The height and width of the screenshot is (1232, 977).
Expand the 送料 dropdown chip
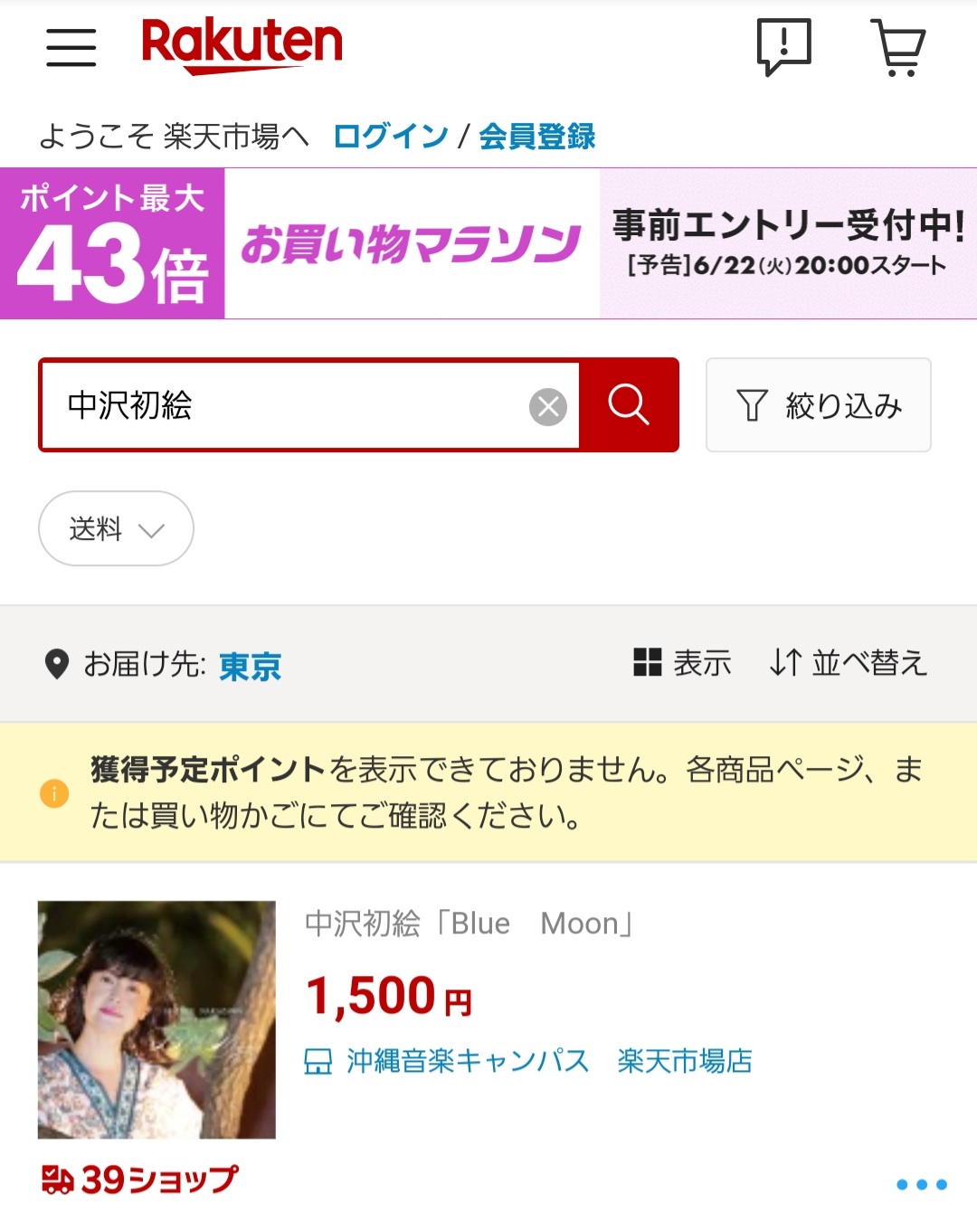pos(116,528)
